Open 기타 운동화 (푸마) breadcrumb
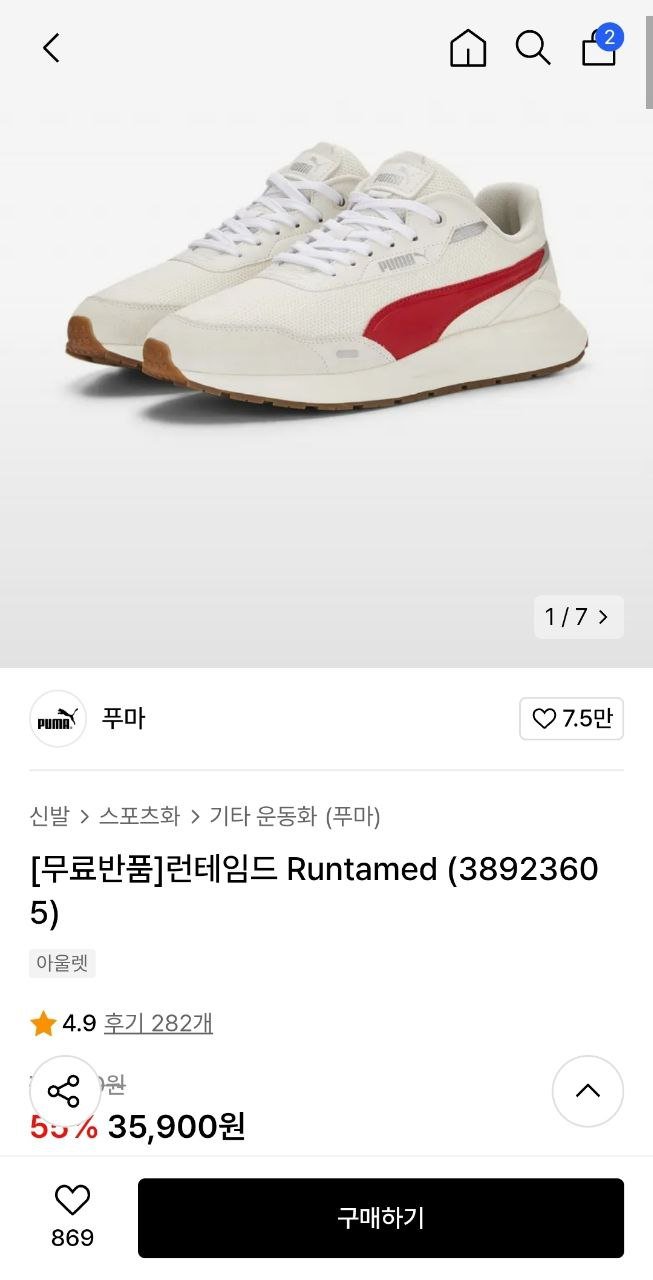This screenshot has height=1280, width=653. [x=295, y=816]
